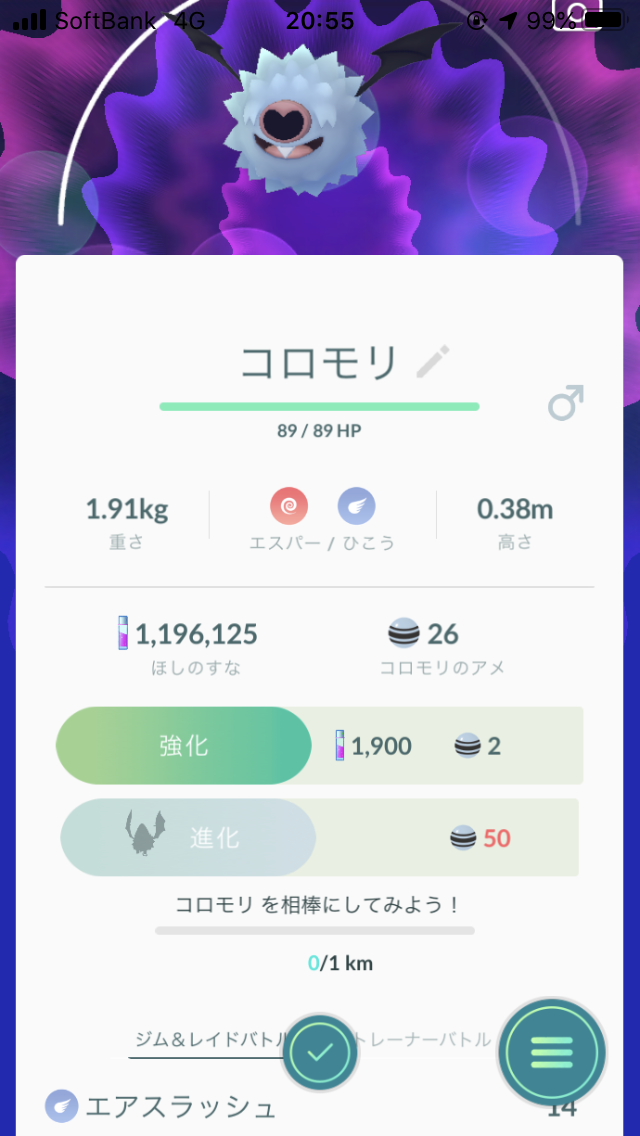Open the round hamburger menu button
Screen dimensions: 640x1136
pyautogui.click(x=552, y=1052)
